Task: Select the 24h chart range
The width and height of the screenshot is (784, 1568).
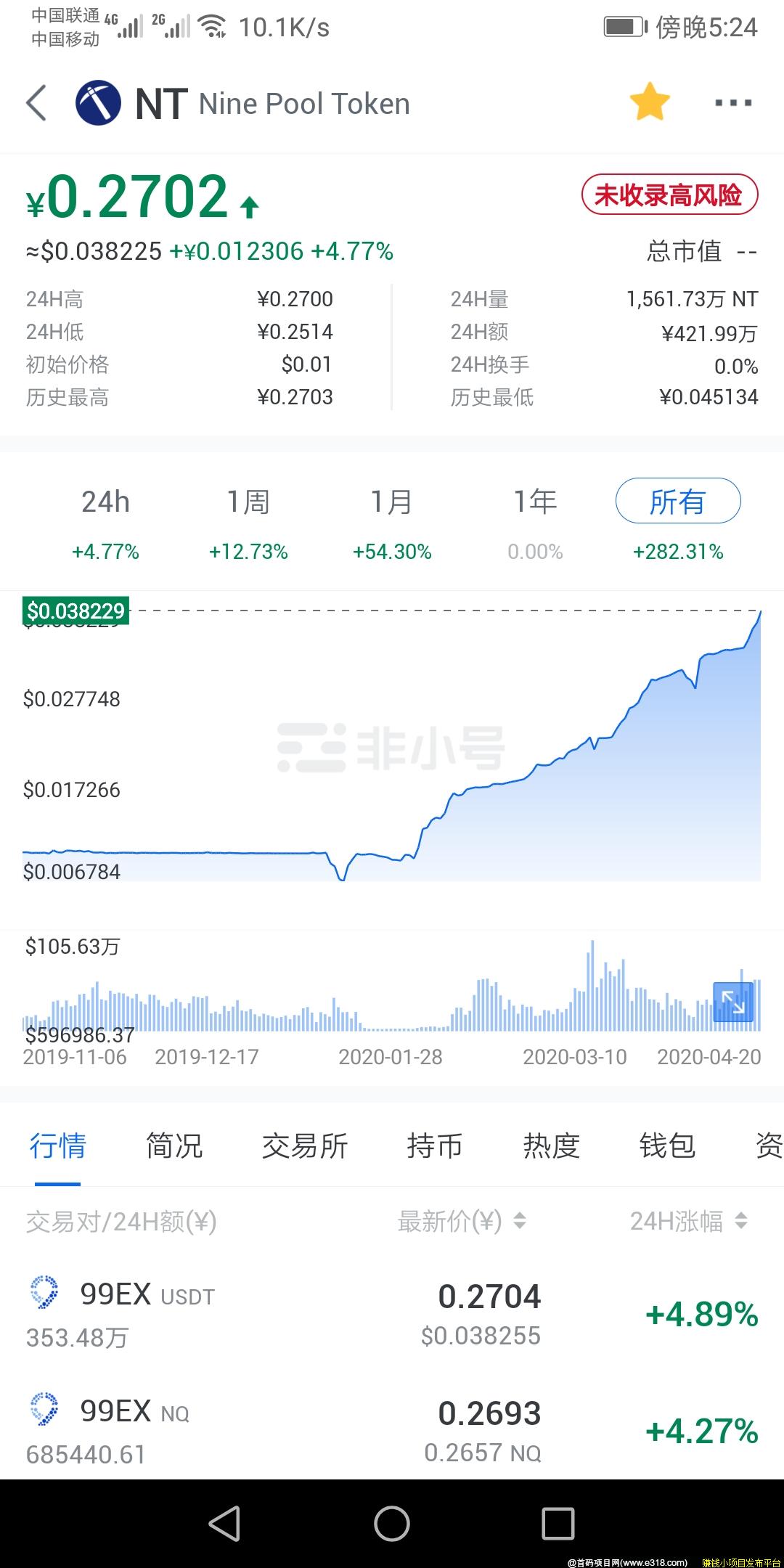Action: [x=105, y=502]
